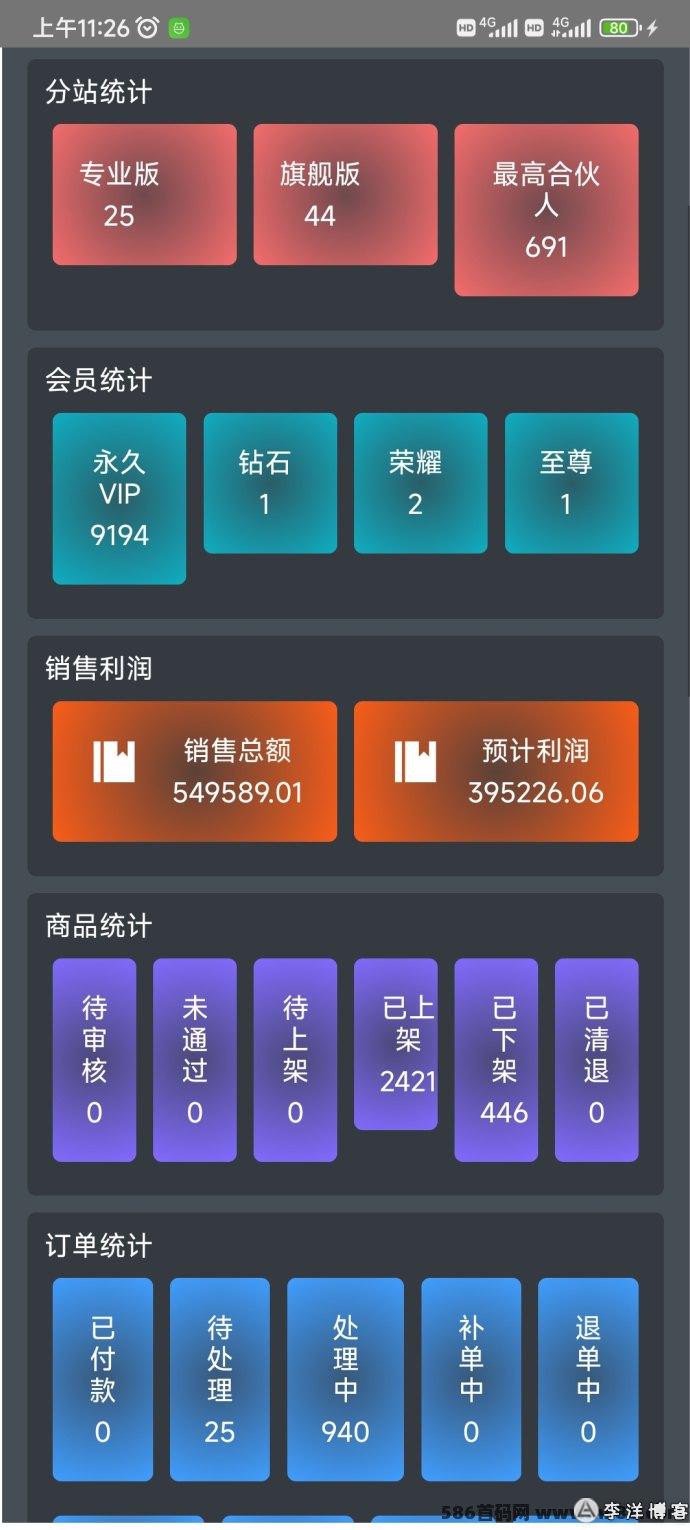This screenshot has height=1530, width=690.
Task: Tap the 补单中 orders card
Action: point(471,1379)
